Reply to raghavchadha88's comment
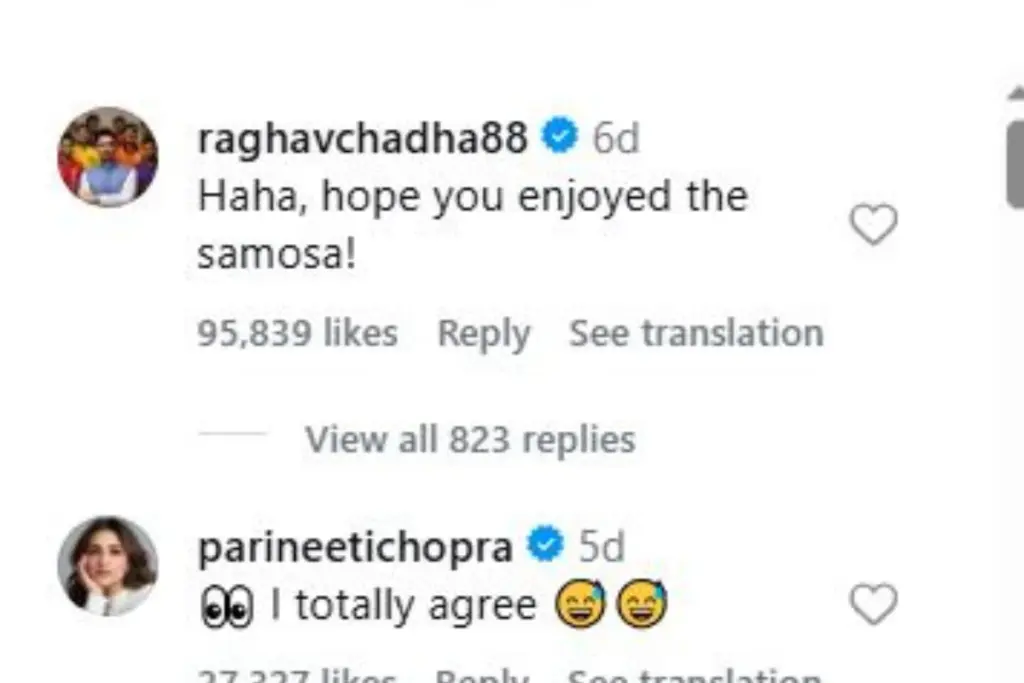Viewport: 1024px width, 683px height. [483, 333]
